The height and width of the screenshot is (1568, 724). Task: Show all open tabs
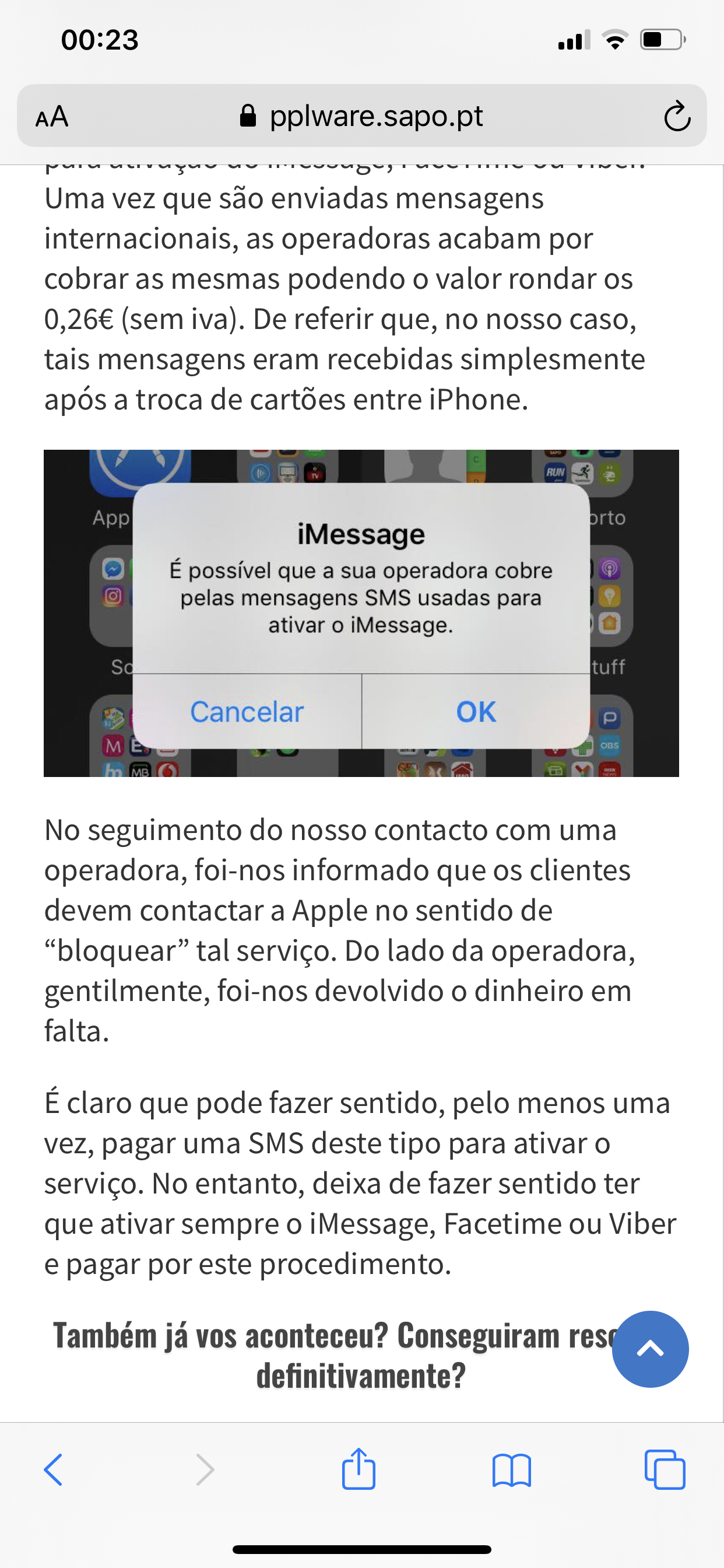click(665, 1469)
